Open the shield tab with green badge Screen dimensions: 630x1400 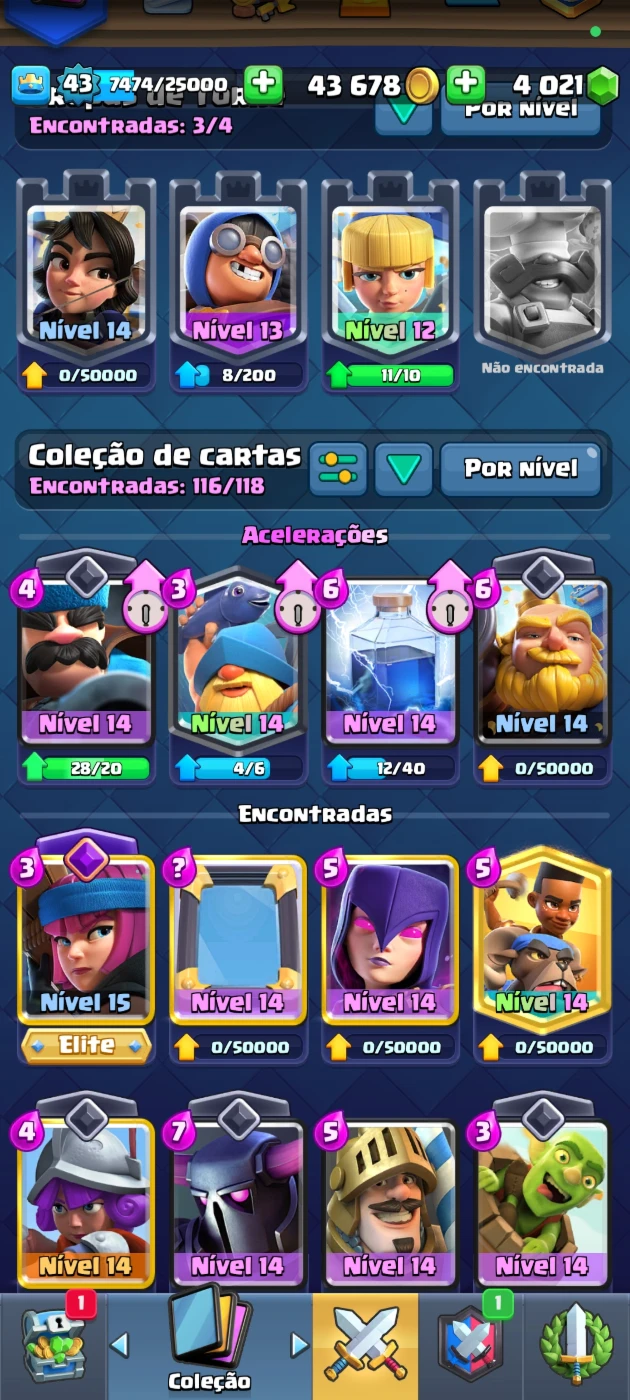(470, 1346)
